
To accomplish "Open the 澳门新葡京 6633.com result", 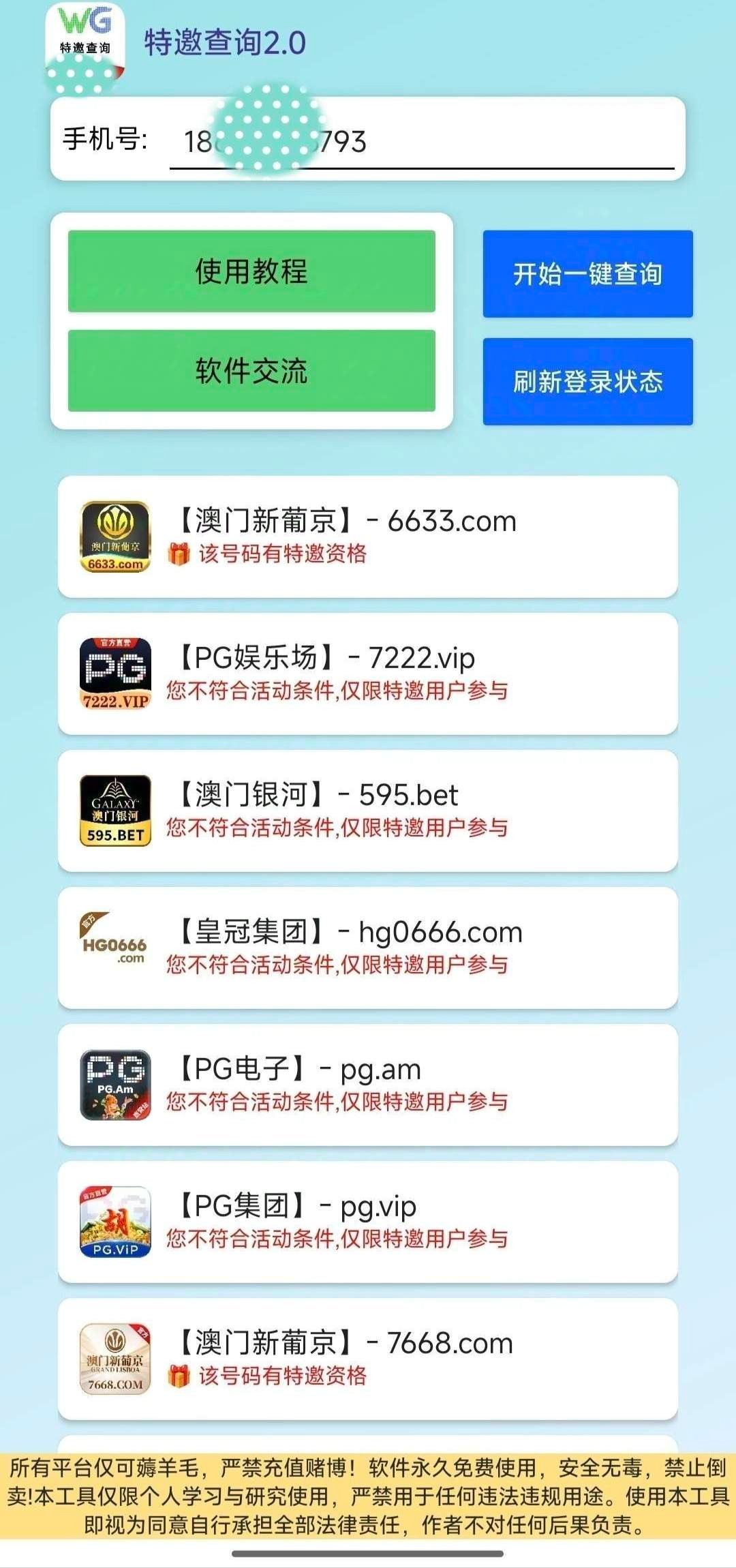I will point(368,537).
